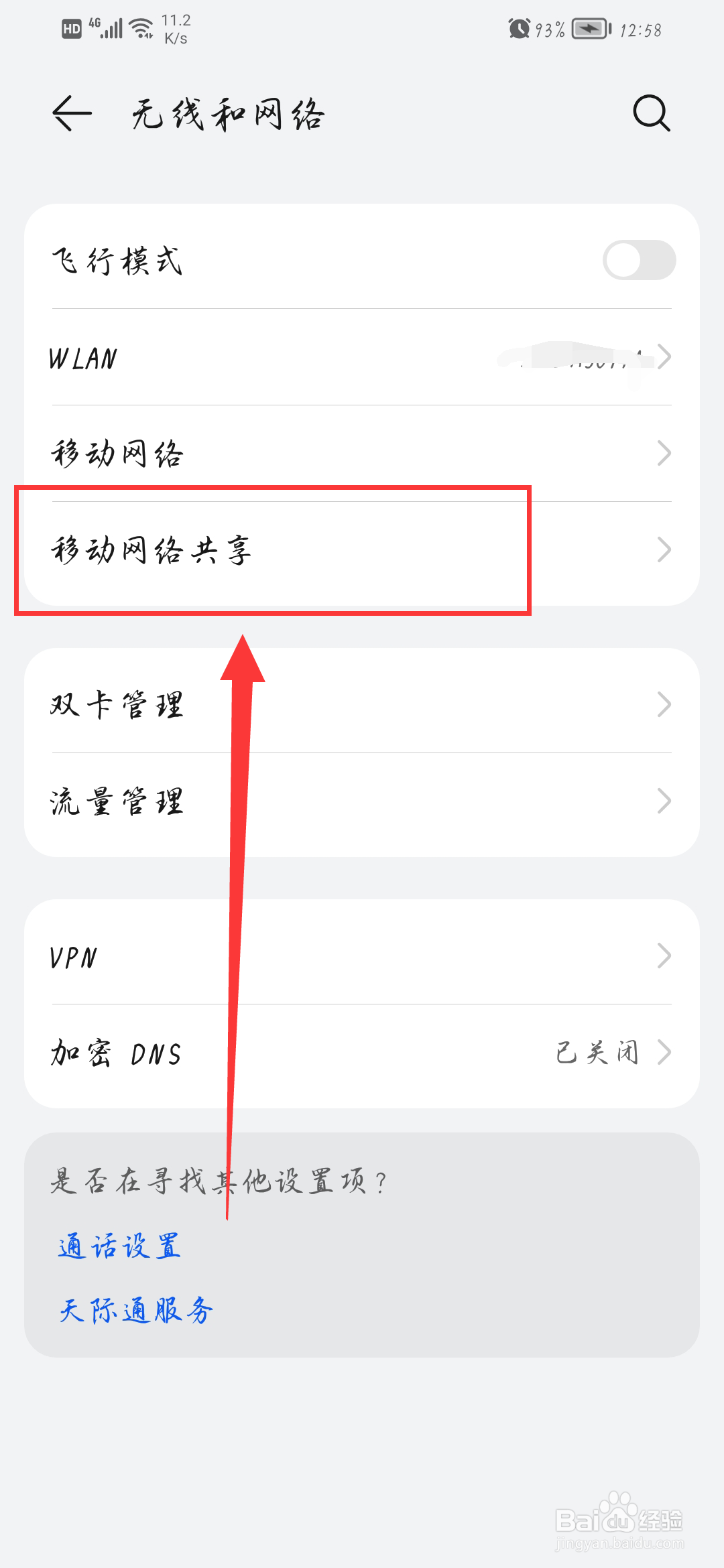Screen dimensions: 724x1568
Task: Tap the battery charging icon
Action: point(590,29)
